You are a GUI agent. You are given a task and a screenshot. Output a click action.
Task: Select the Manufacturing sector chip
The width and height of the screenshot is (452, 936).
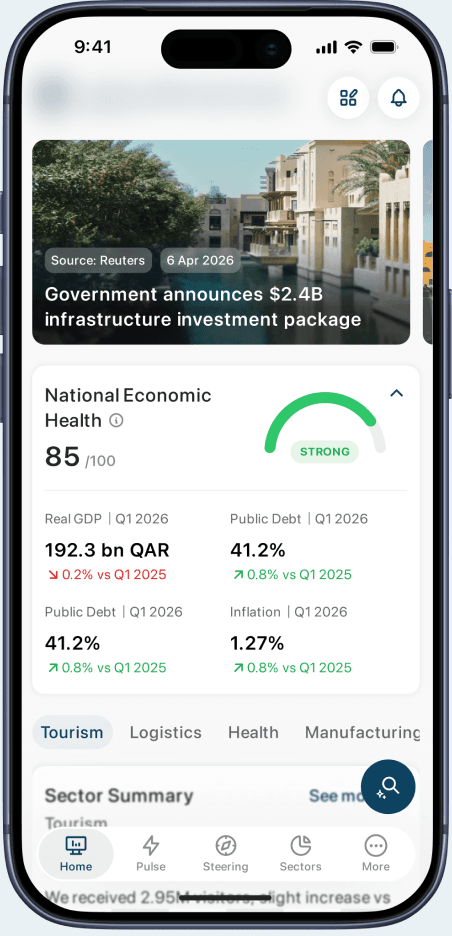(x=362, y=732)
